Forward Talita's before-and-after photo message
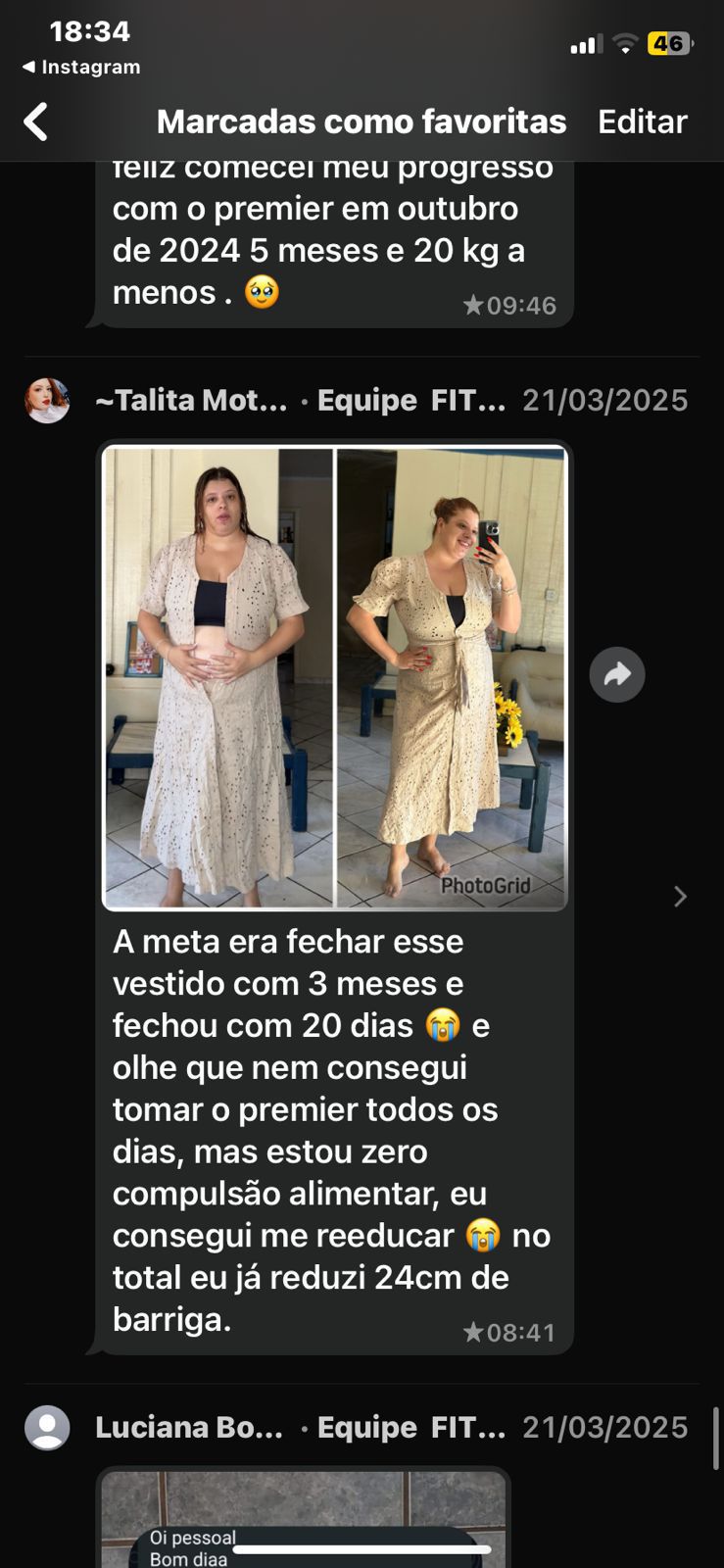The image size is (724, 1568). [617, 674]
